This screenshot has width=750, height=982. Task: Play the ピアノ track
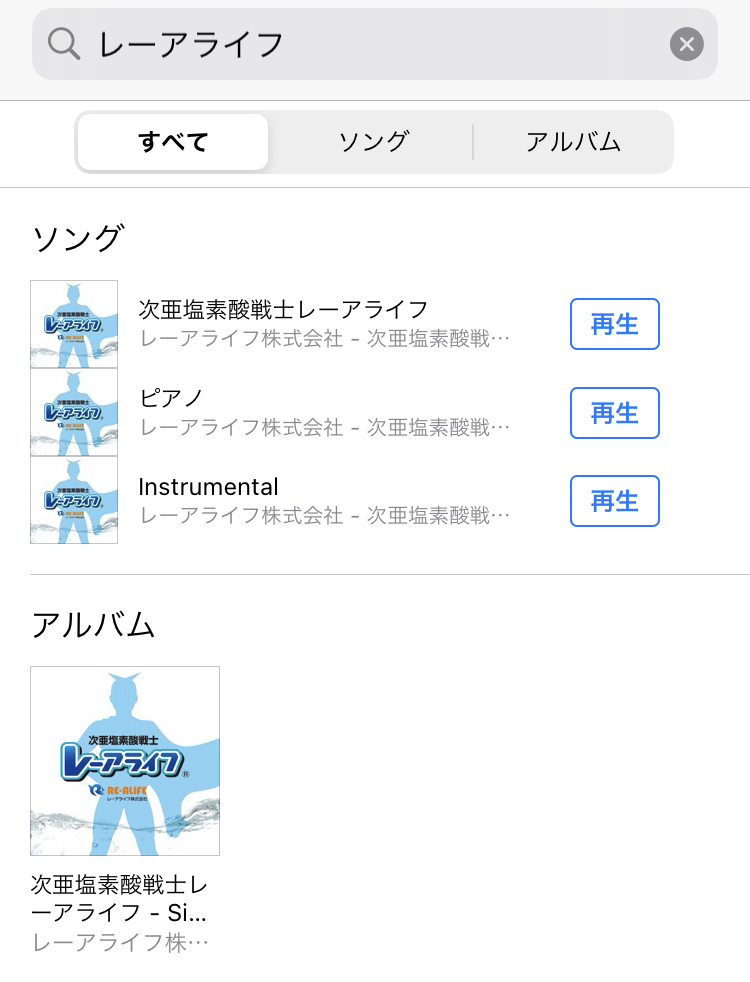tap(614, 413)
